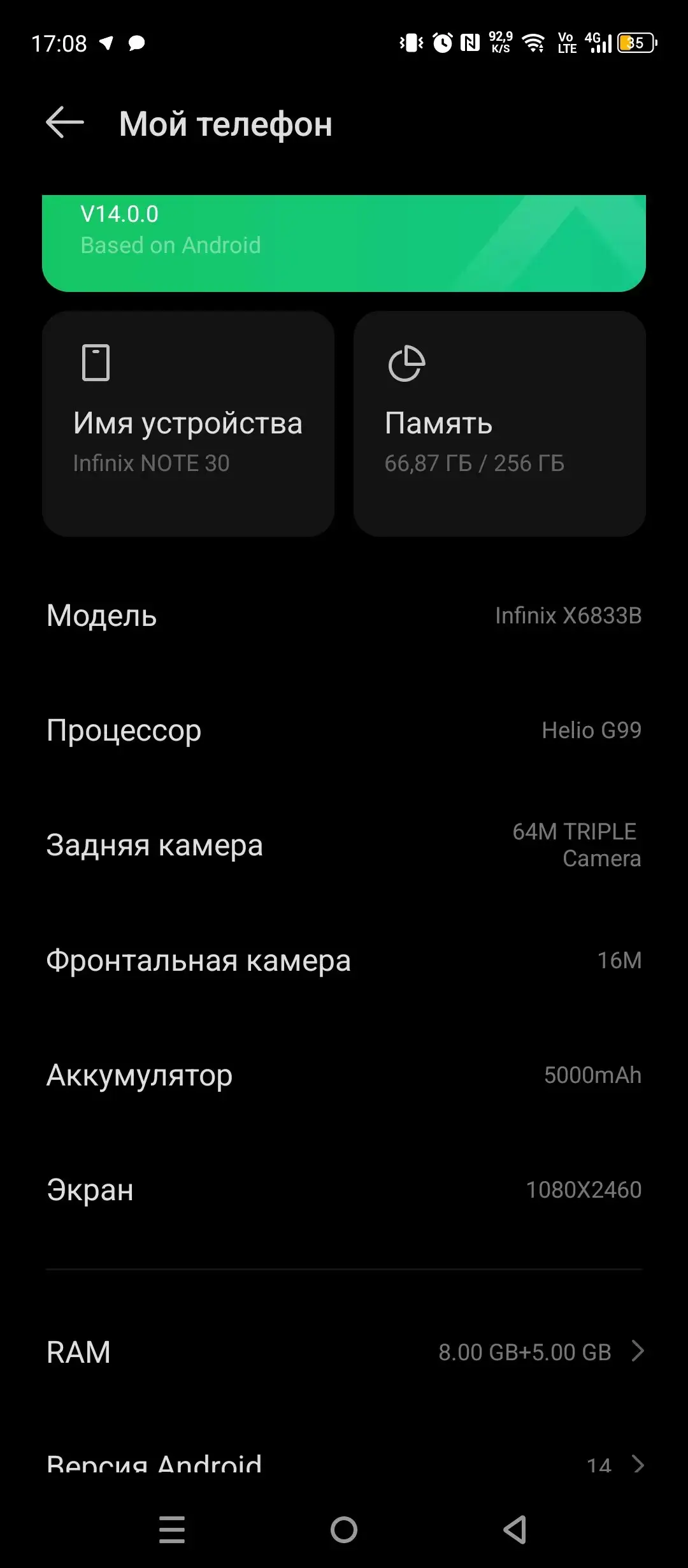
Task: Open the Память storage card
Action: (x=501, y=421)
